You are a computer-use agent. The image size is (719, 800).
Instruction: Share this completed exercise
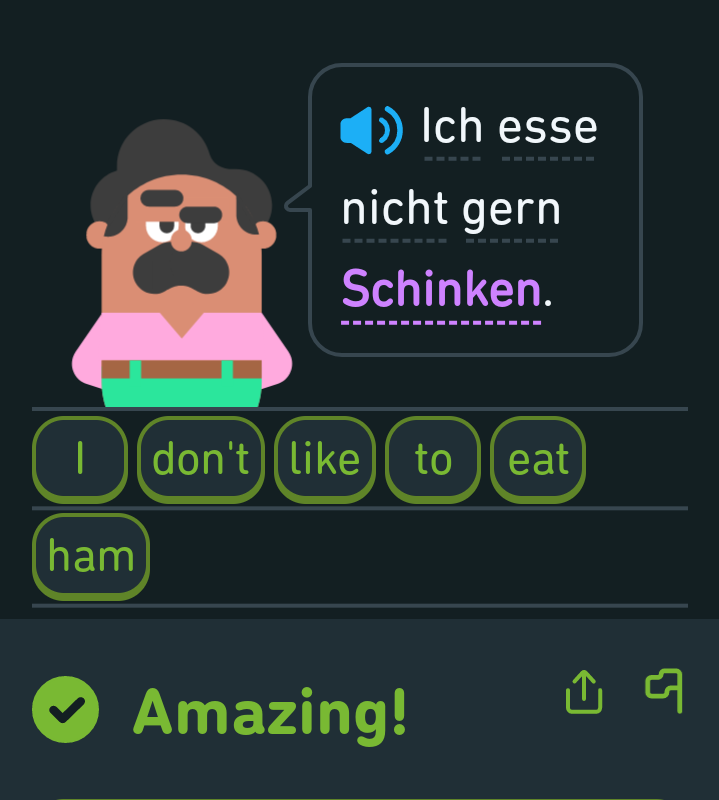[x=584, y=691]
